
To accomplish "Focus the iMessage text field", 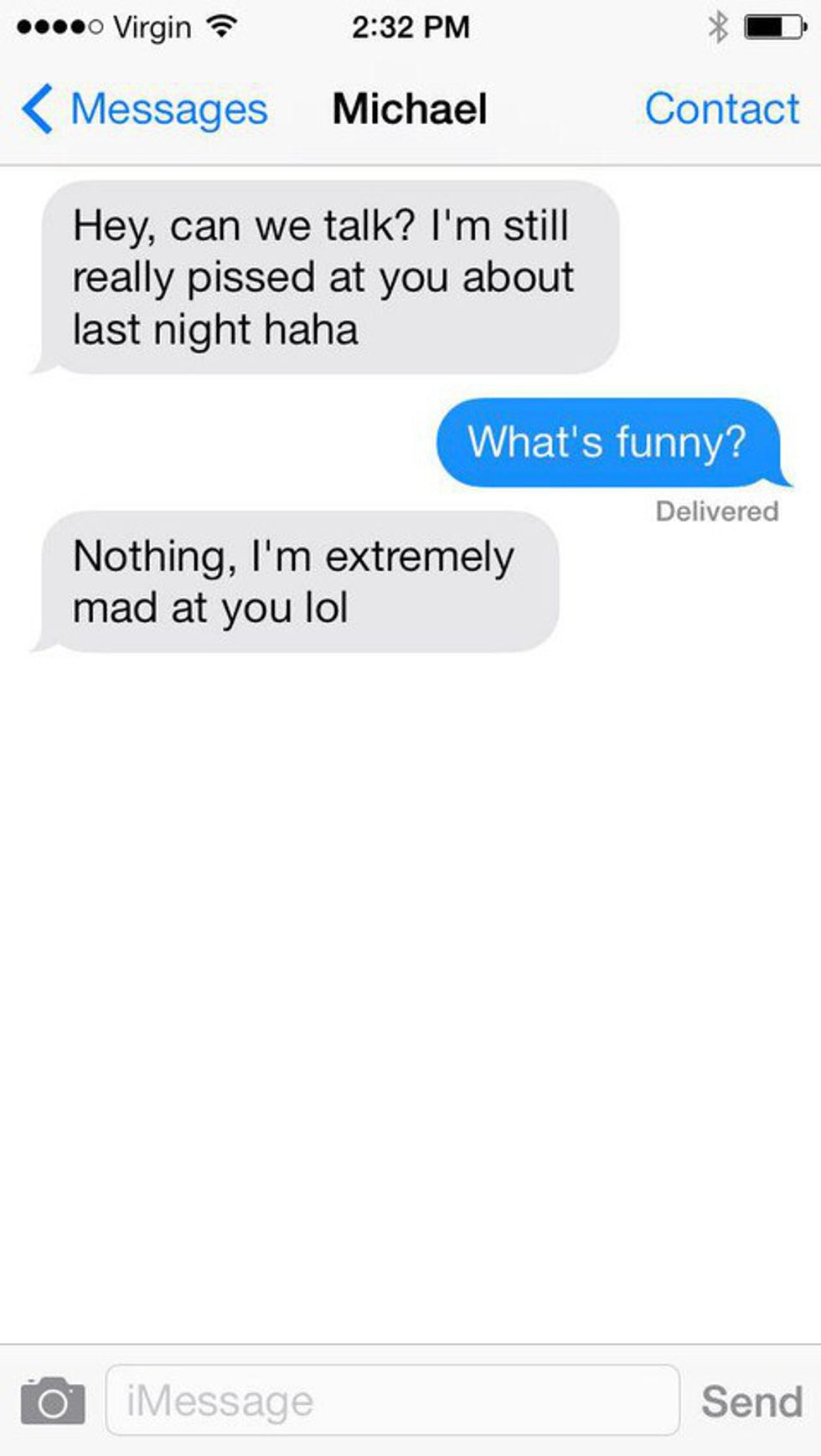I will [392, 1401].
